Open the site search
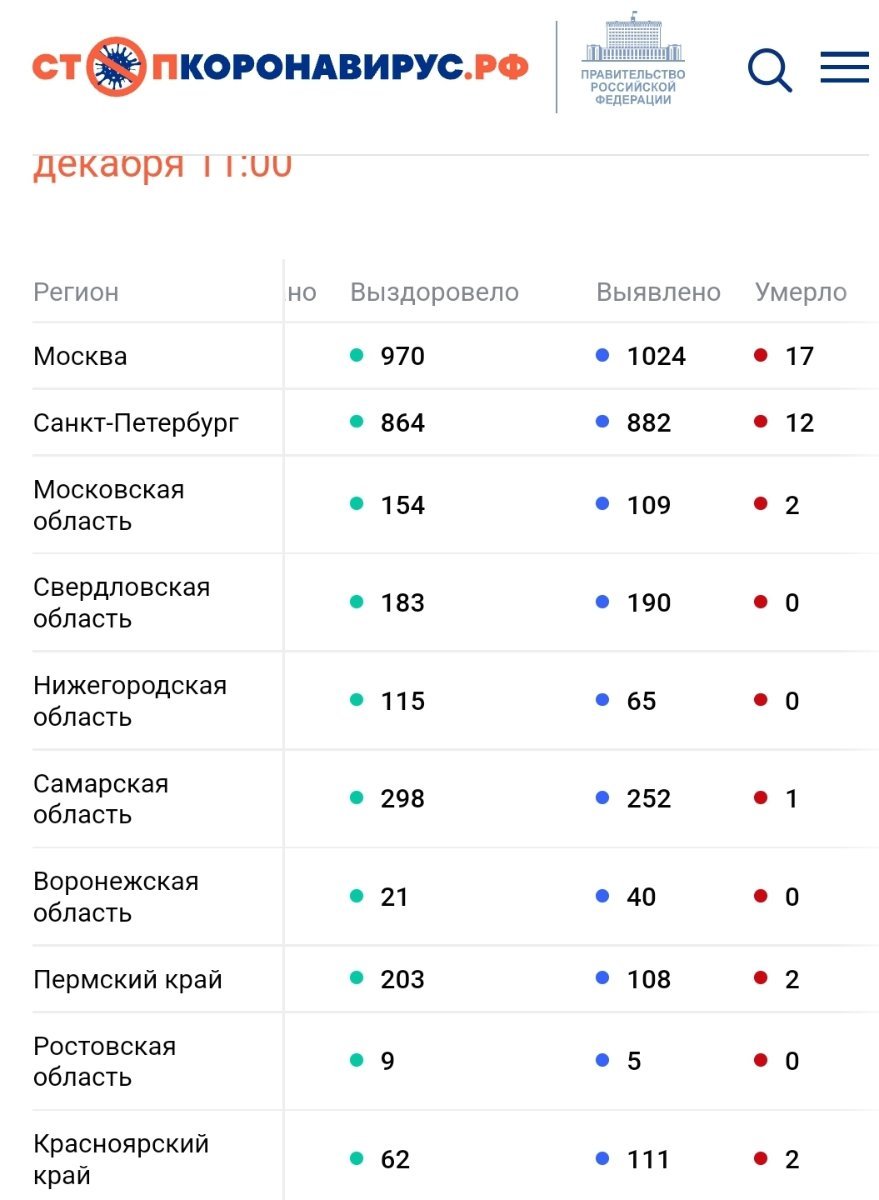The width and height of the screenshot is (879, 1200). [x=769, y=69]
